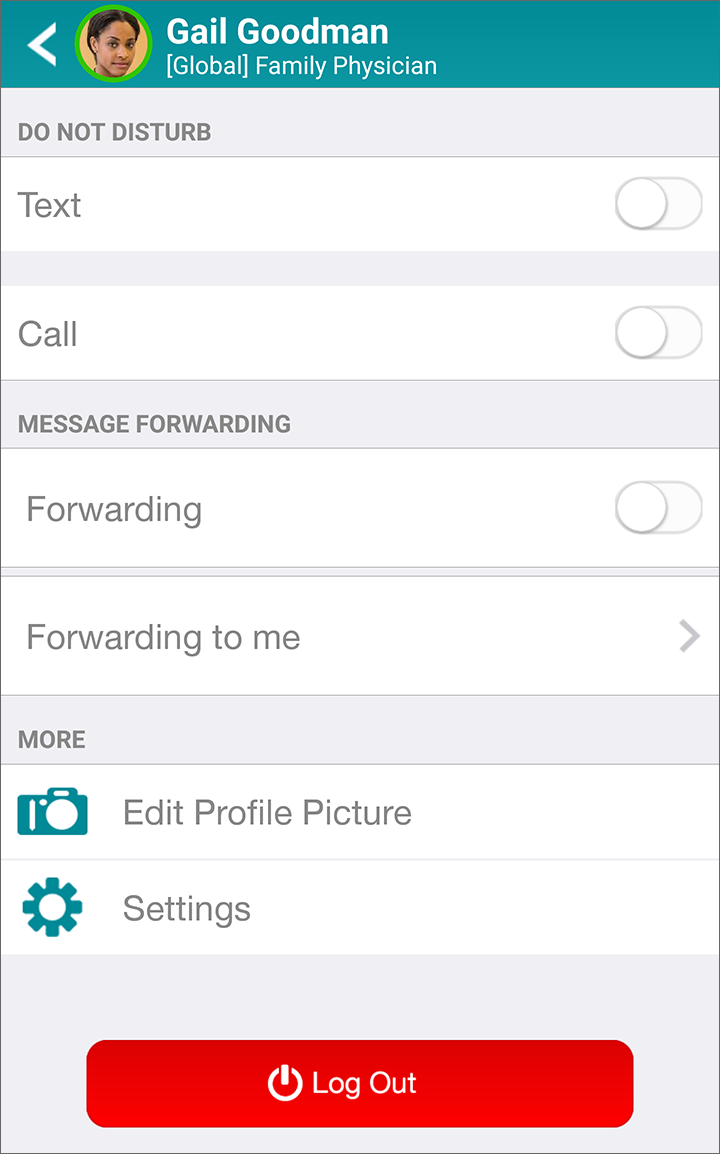This screenshot has height=1154, width=720.
Task: Tap the red Log Out button
Action: 360,1083
